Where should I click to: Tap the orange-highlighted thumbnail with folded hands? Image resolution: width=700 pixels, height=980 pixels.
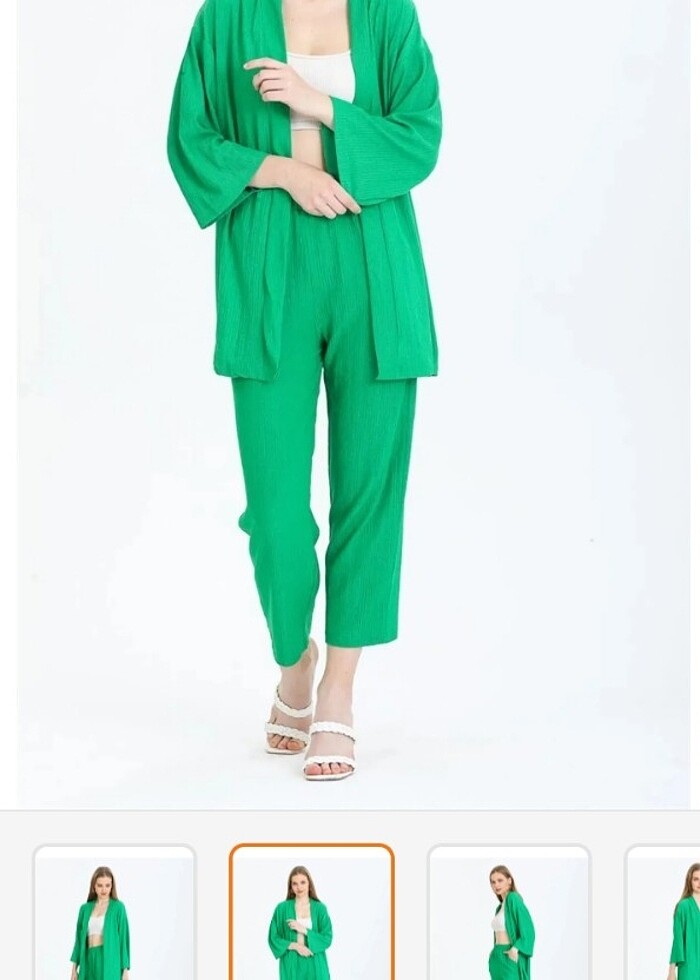point(311,915)
